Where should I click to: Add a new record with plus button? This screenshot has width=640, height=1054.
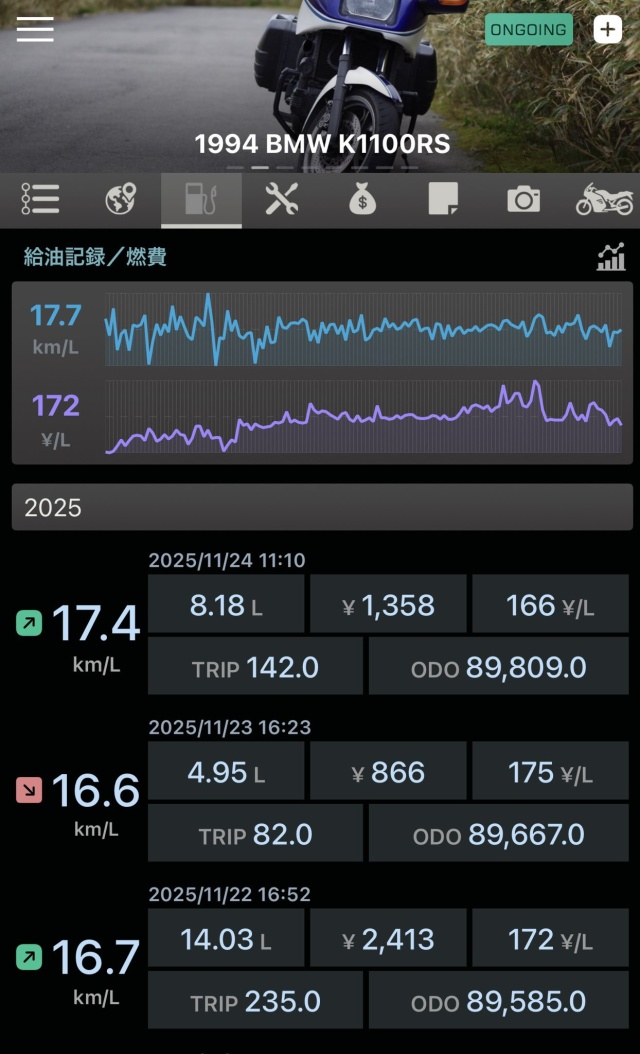pyautogui.click(x=607, y=29)
